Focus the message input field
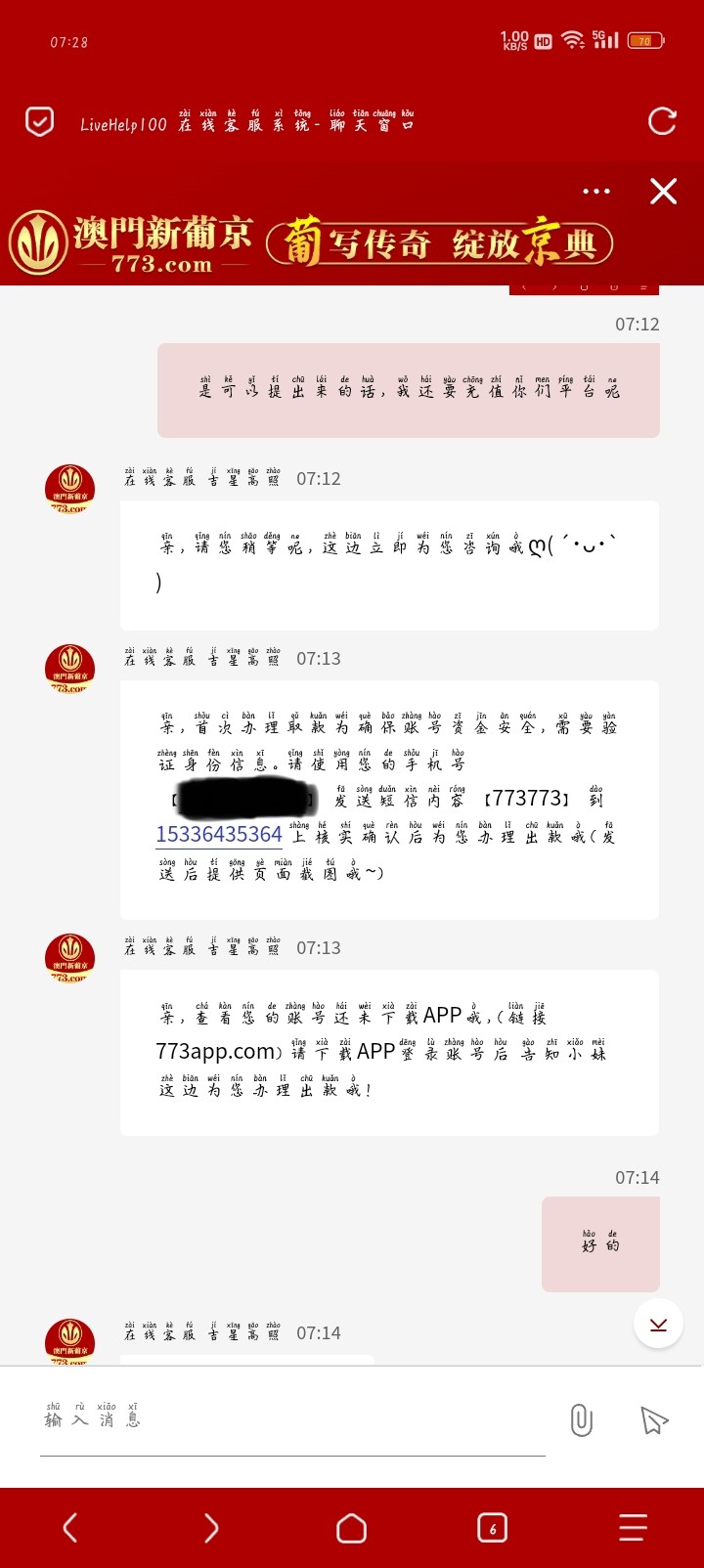This screenshot has width=704, height=1568. point(293,1419)
